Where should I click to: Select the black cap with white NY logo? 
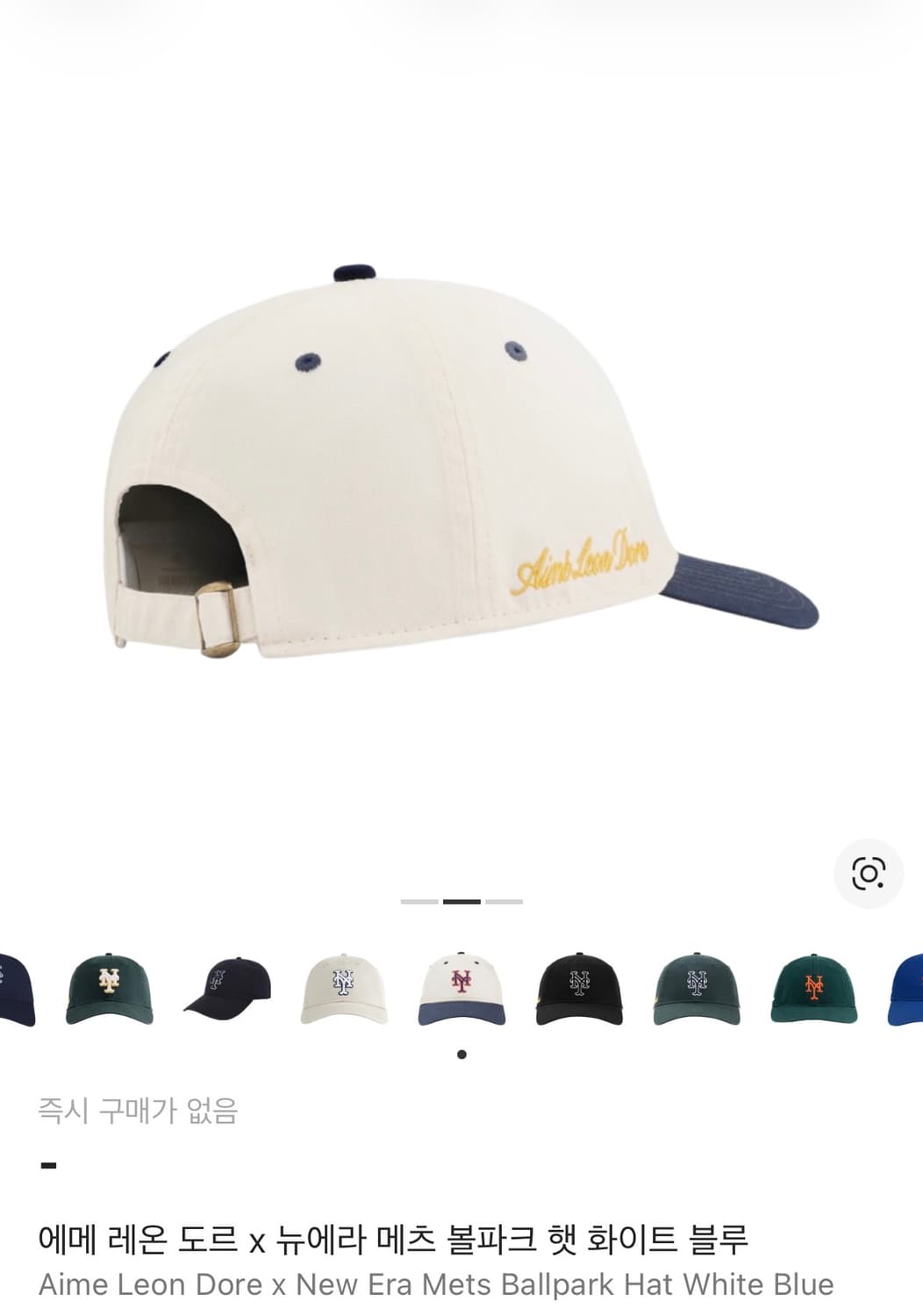578,991
